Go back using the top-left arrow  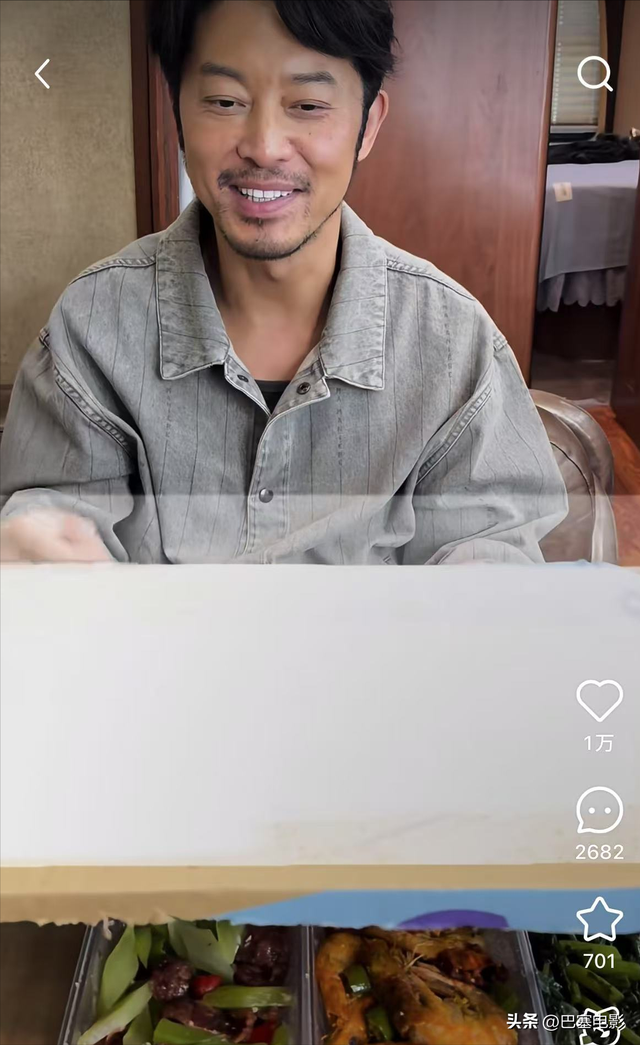[42, 74]
